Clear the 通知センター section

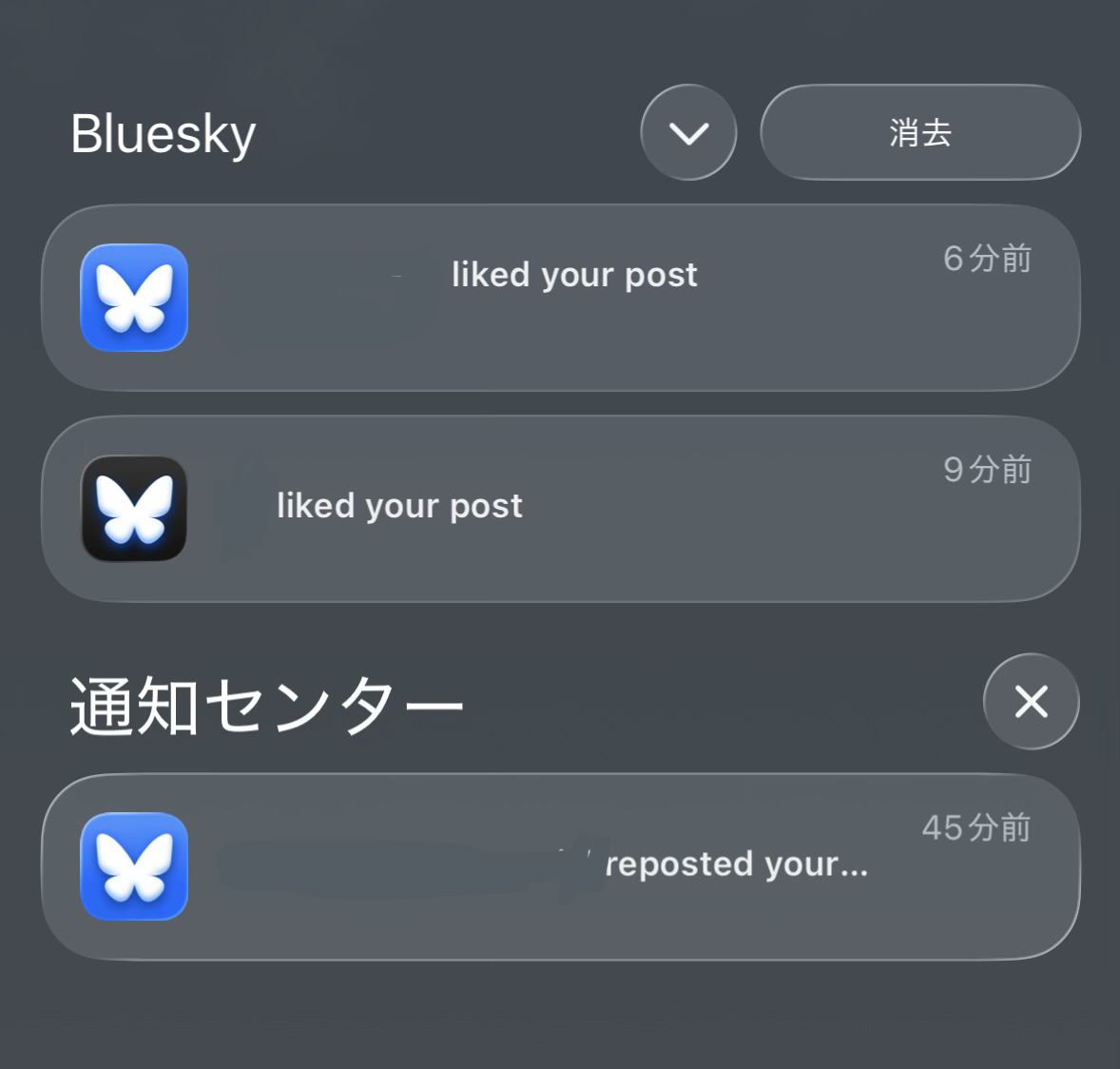pos(1031,702)
